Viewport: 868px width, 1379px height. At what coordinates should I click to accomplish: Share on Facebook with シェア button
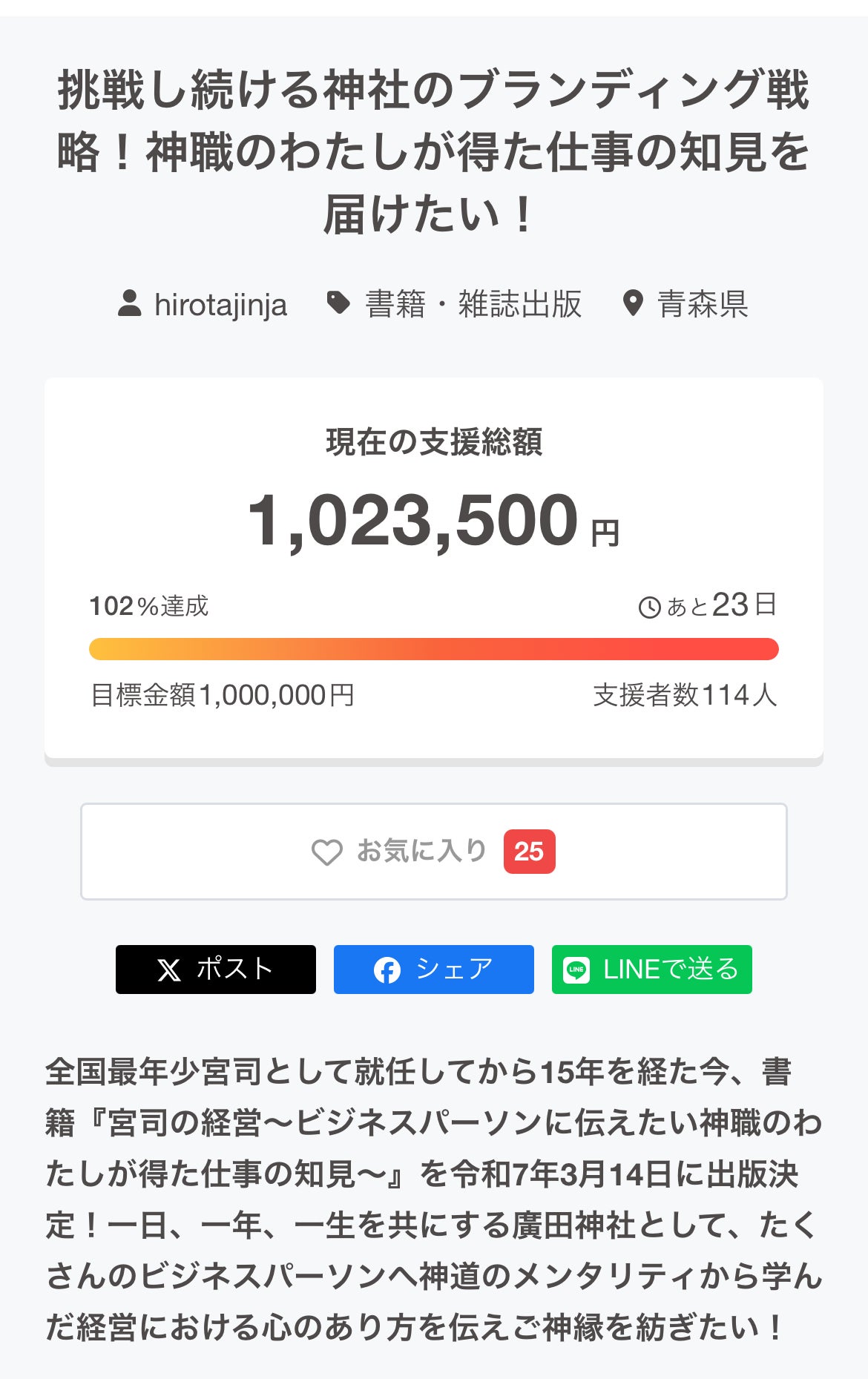point(433,970)
